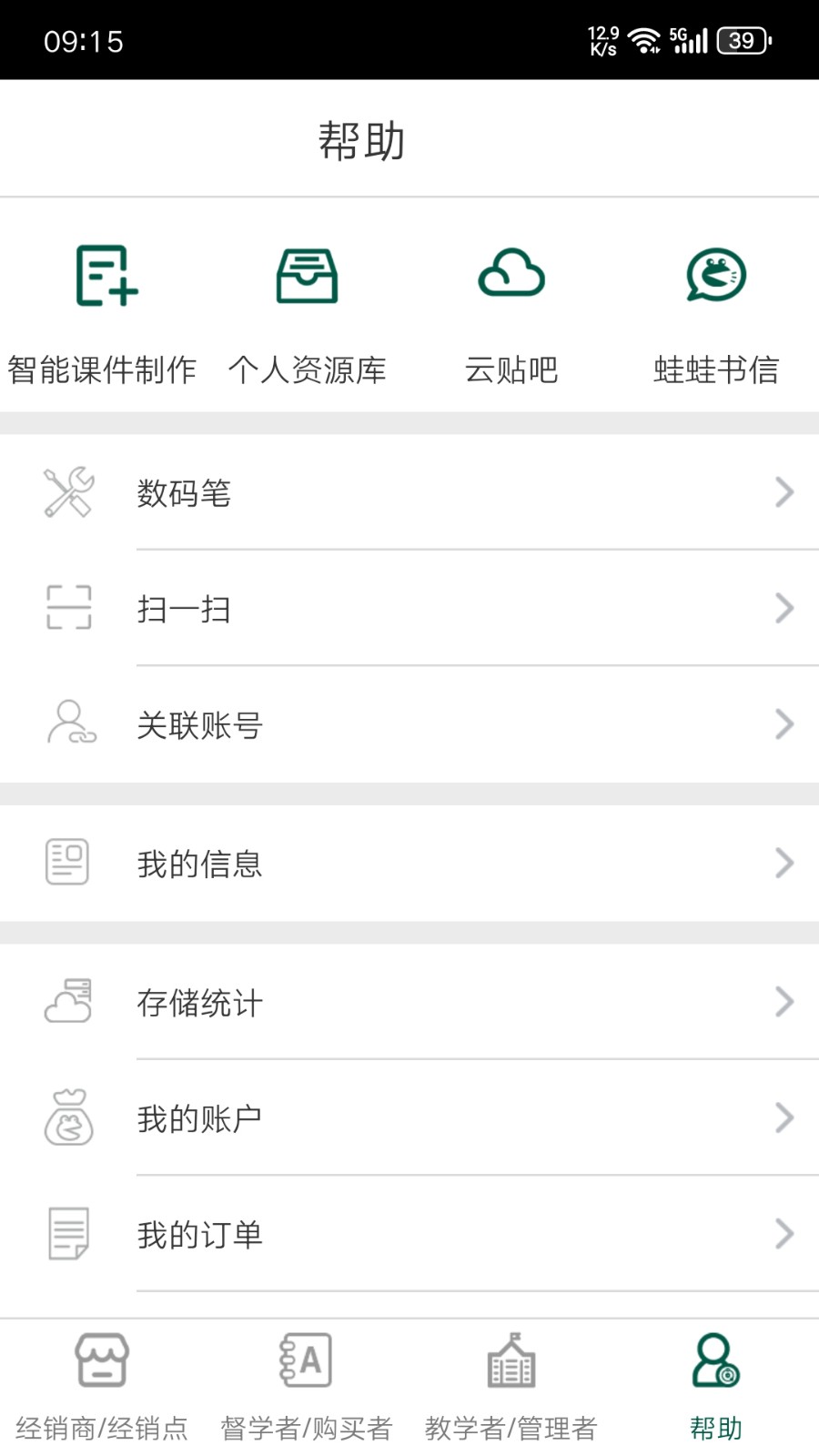
Task: Open the 智能课件制作 icon
Action: coord(105,278)
